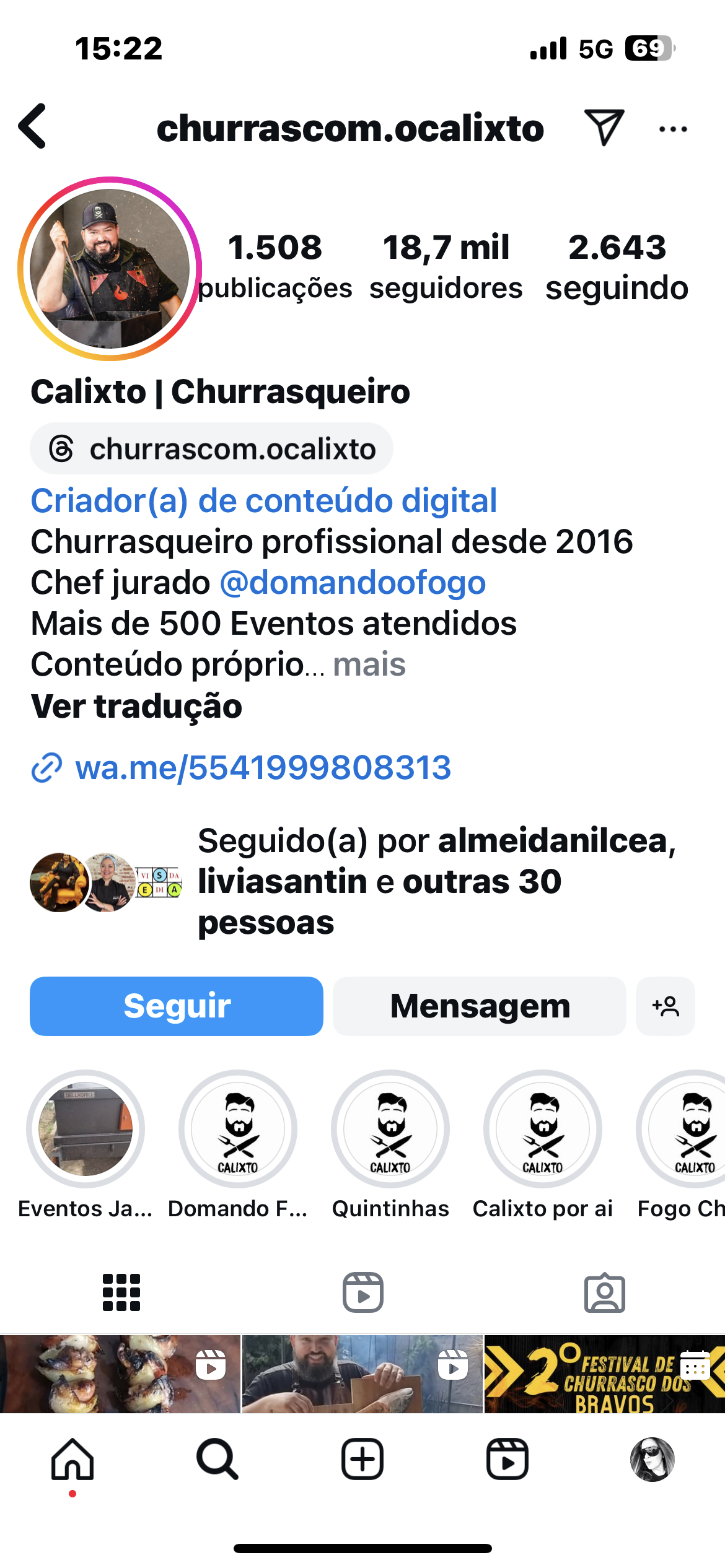The image size is (725, 1568).
Task: Switch to the tagged photos tab
Action: click(604, 1292)
